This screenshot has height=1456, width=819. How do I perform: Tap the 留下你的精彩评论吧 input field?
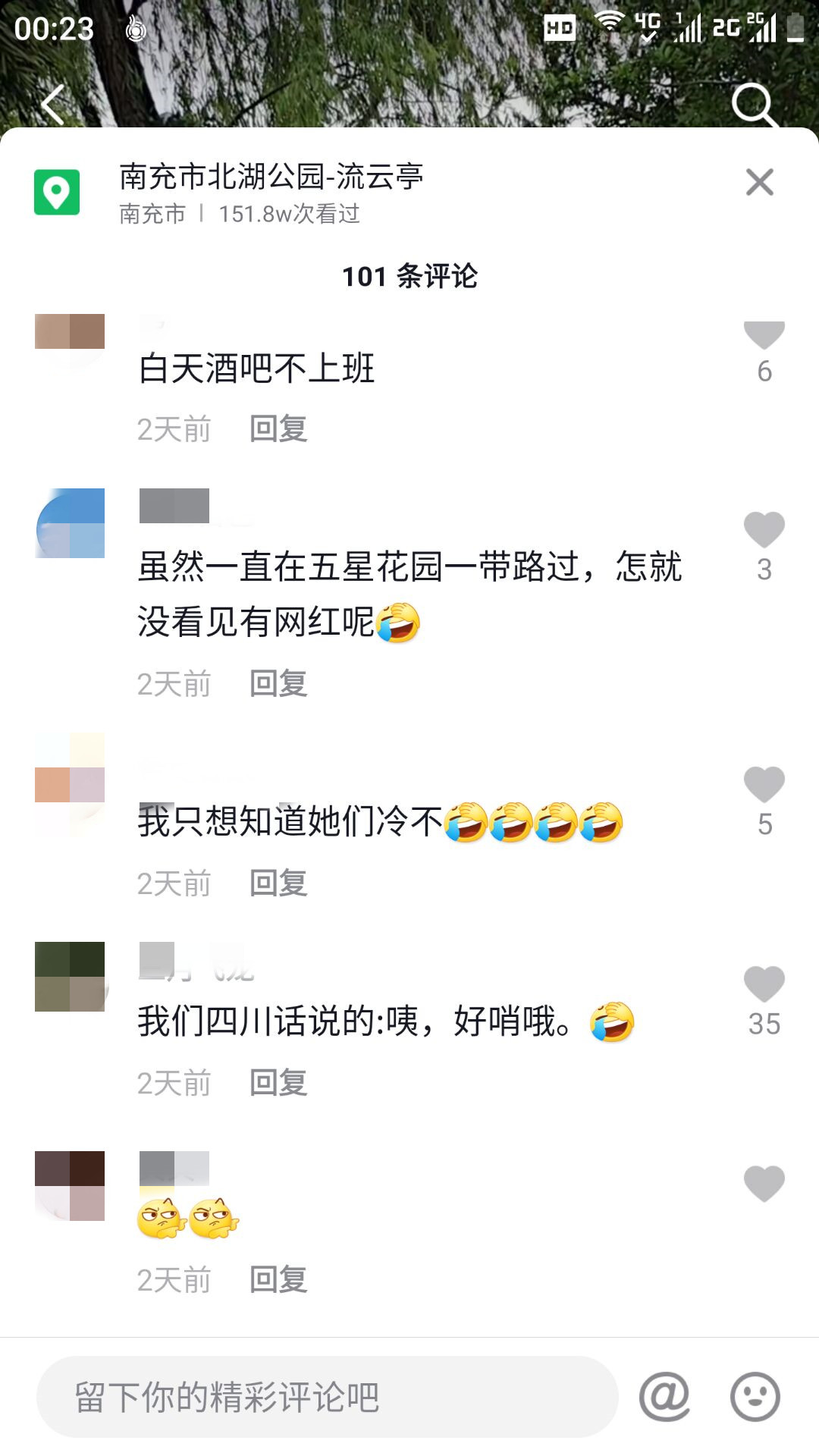326,1397
